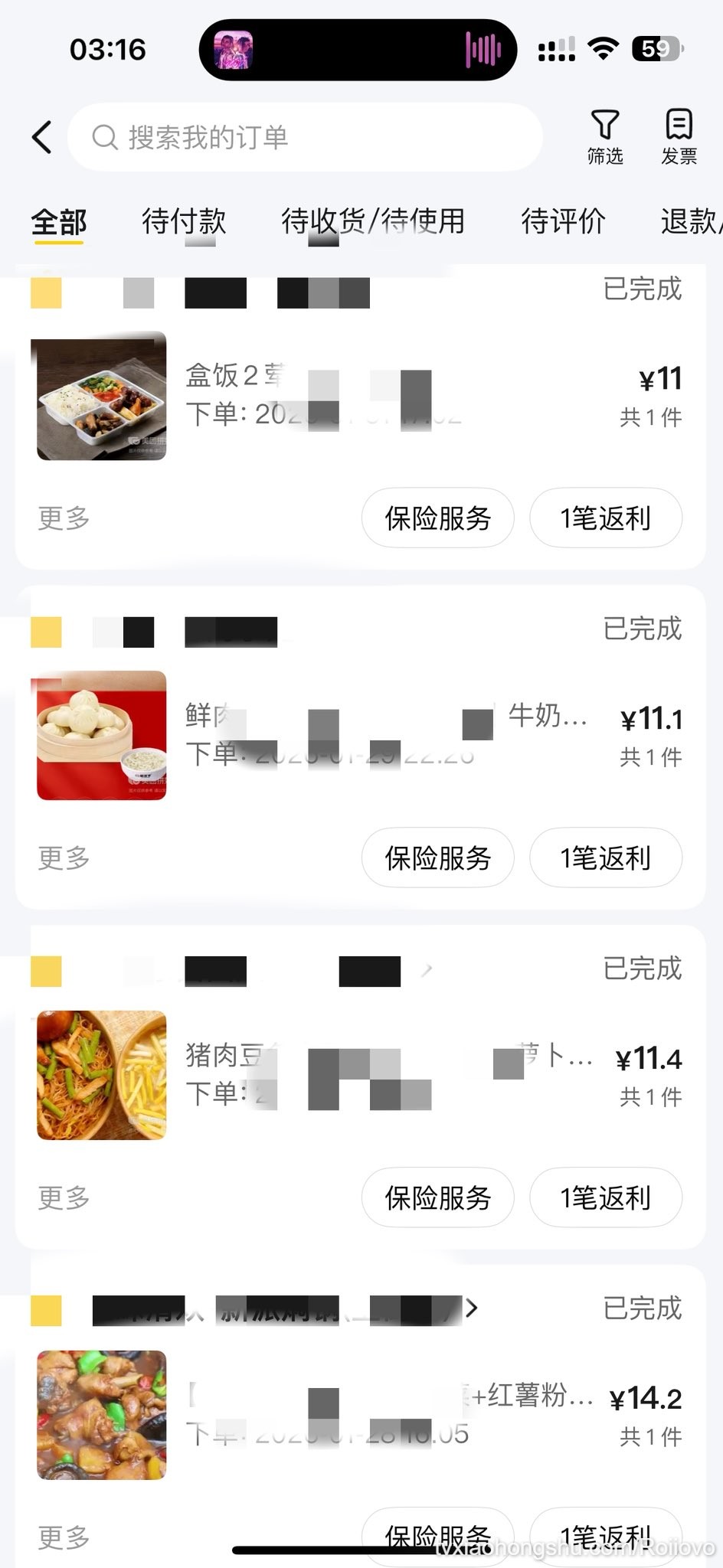Open the 盒饭 meal box thumbnail
The width and height of the screenshot is (723, 1568).
100,397
